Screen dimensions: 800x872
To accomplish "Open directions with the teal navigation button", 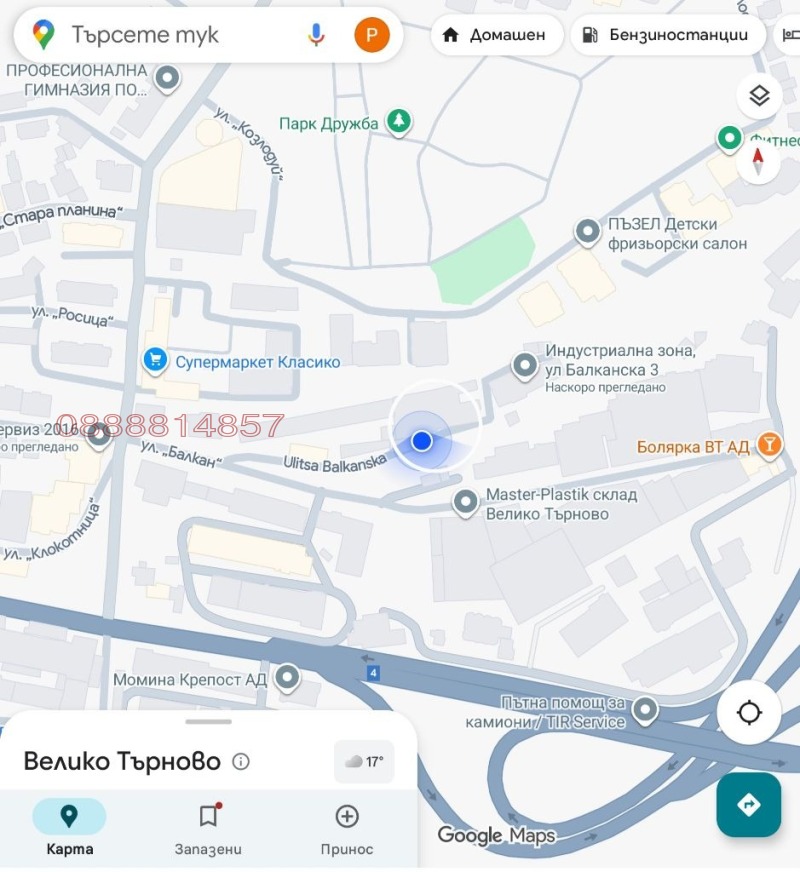I will (x=749, y=805).
